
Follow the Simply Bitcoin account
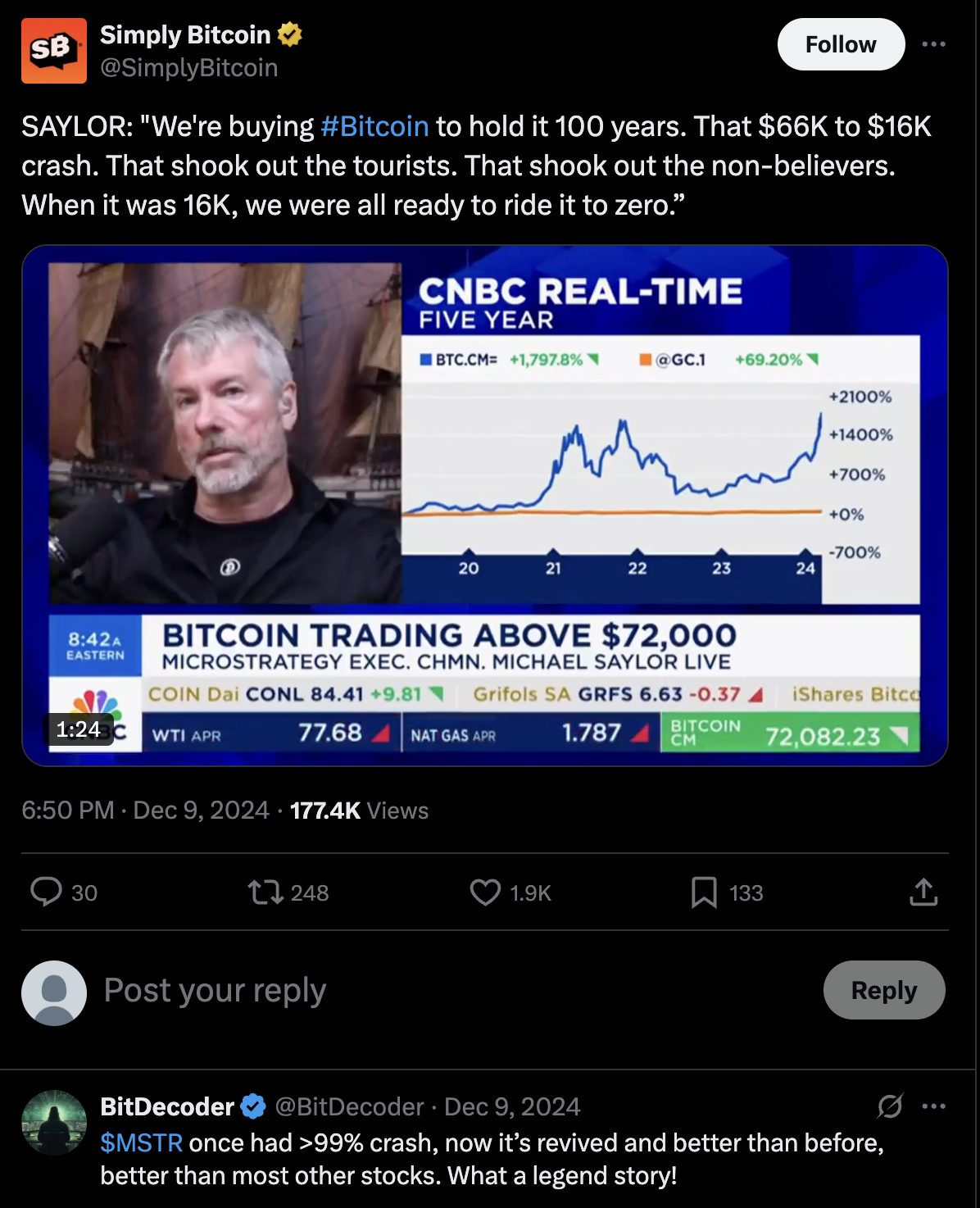pyautogui.click(x=841, y=44)
